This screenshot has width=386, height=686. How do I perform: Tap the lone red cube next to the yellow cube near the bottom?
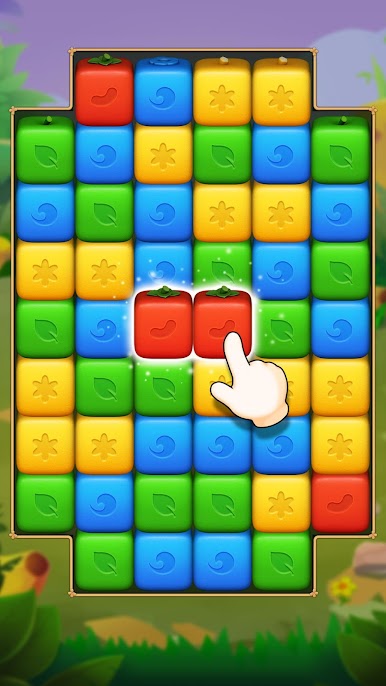[340, 503]
